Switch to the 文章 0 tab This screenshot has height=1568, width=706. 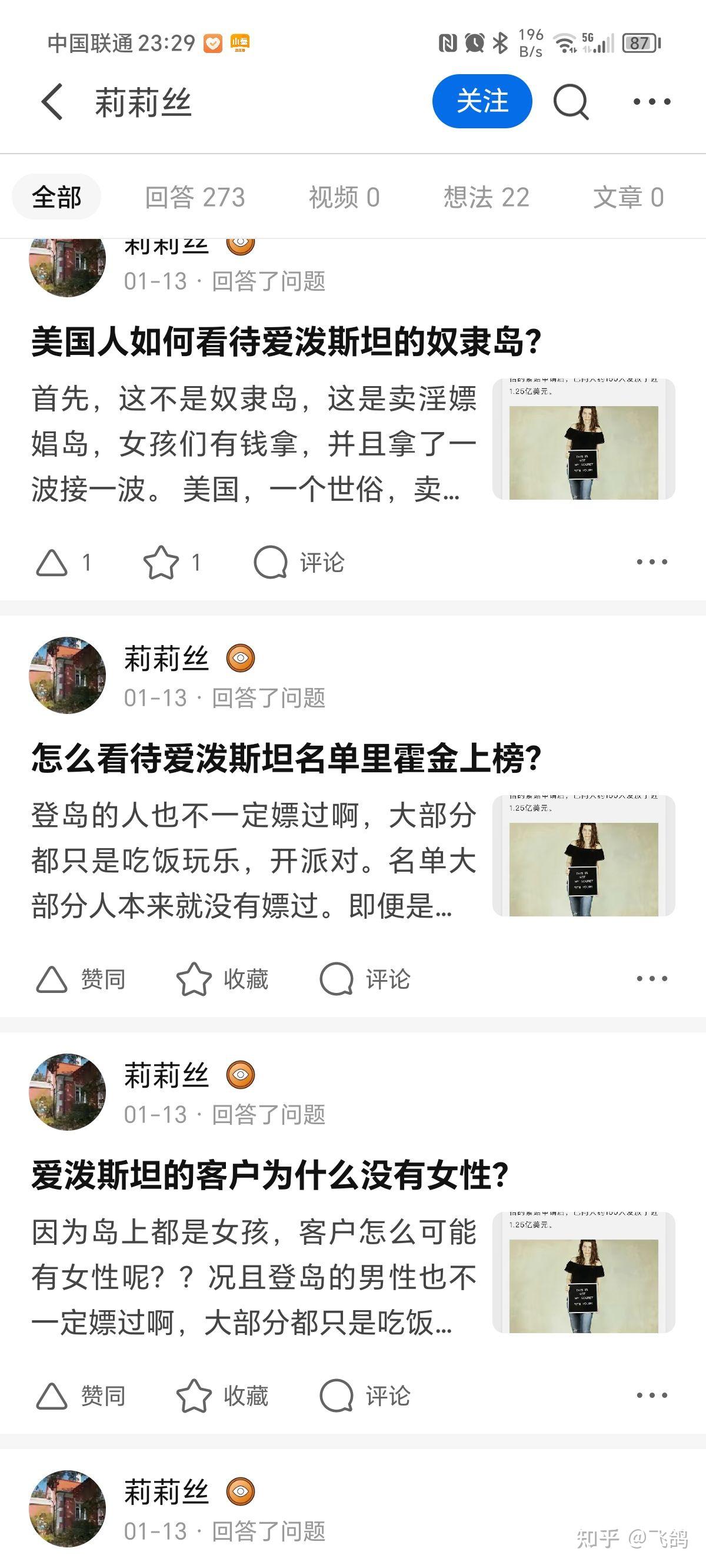pyautogui.click(x=628, y=197)
